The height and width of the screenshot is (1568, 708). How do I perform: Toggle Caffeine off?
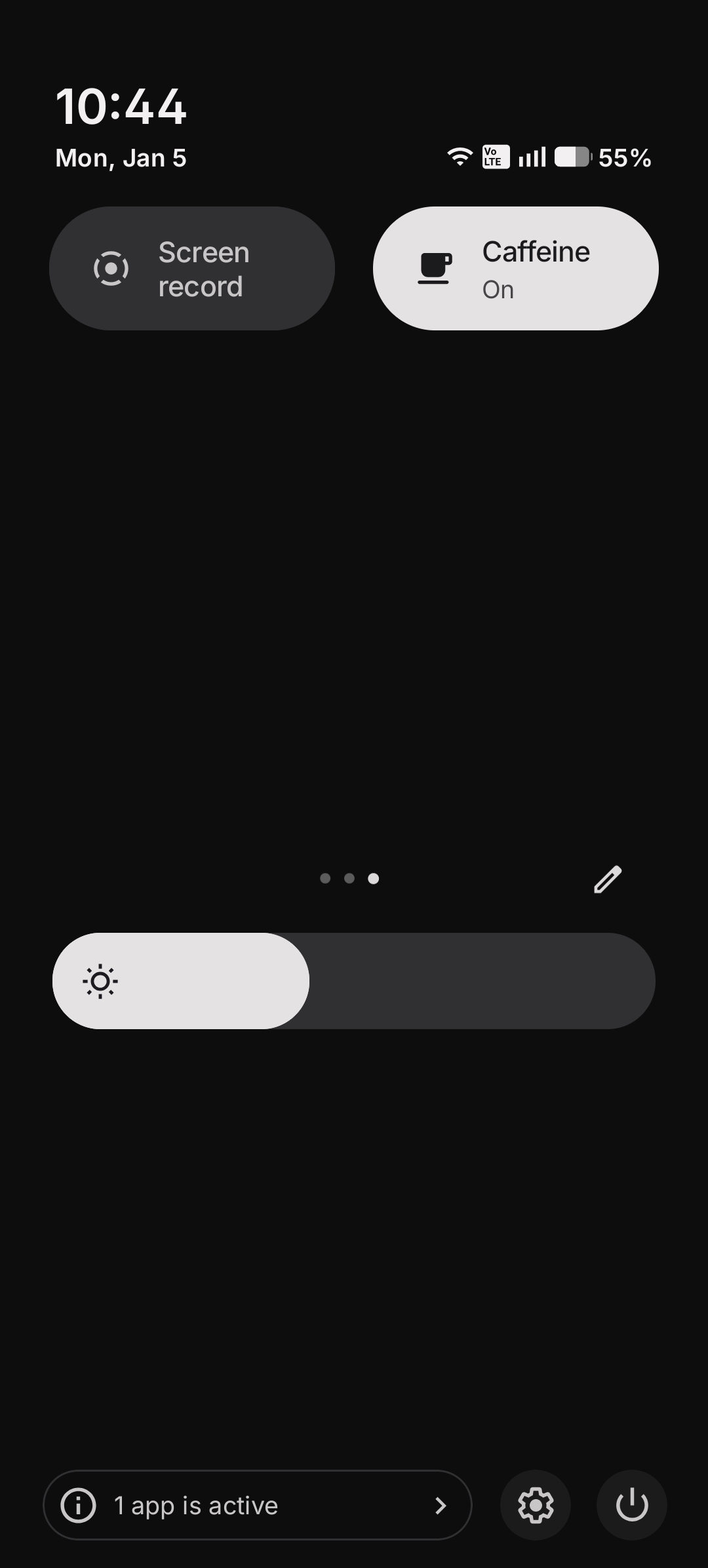point(515,268)
